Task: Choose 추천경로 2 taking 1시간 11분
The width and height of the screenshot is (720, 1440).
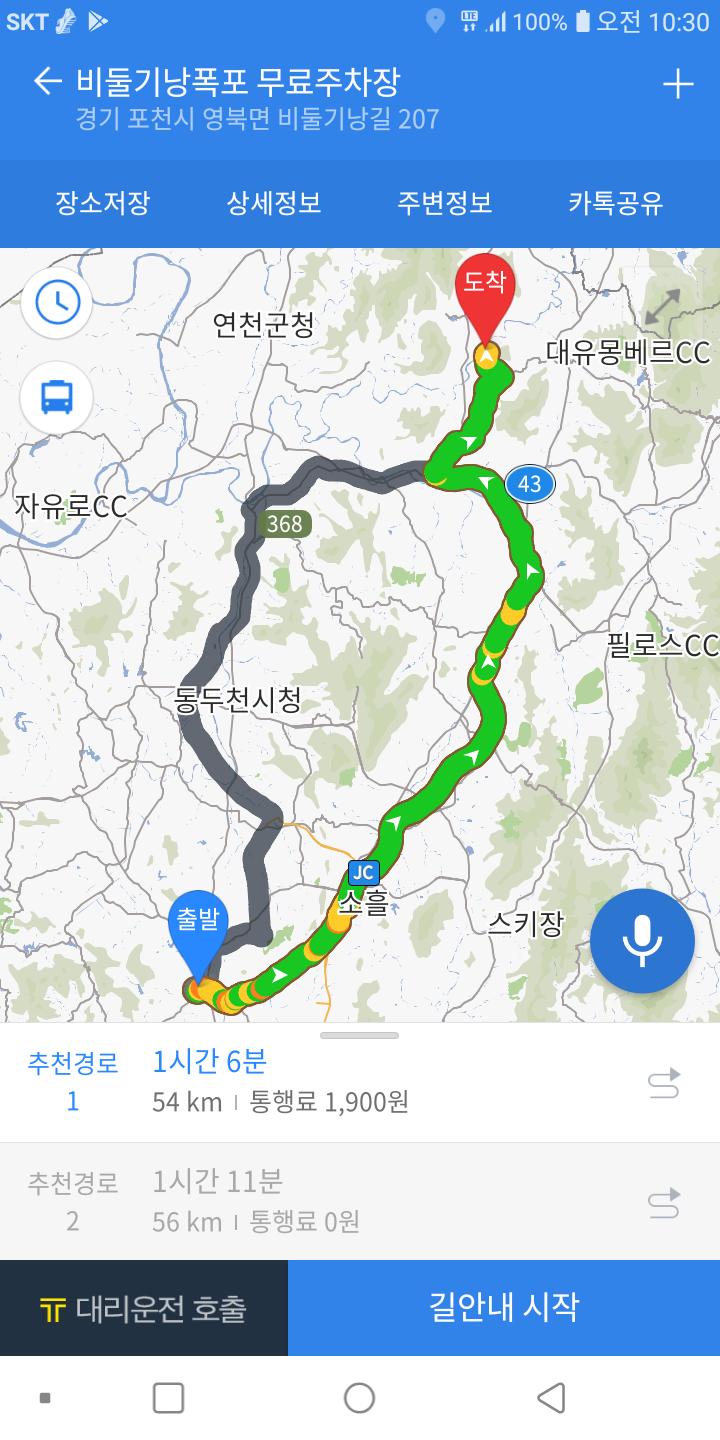Action: [x=280, y=1201]
